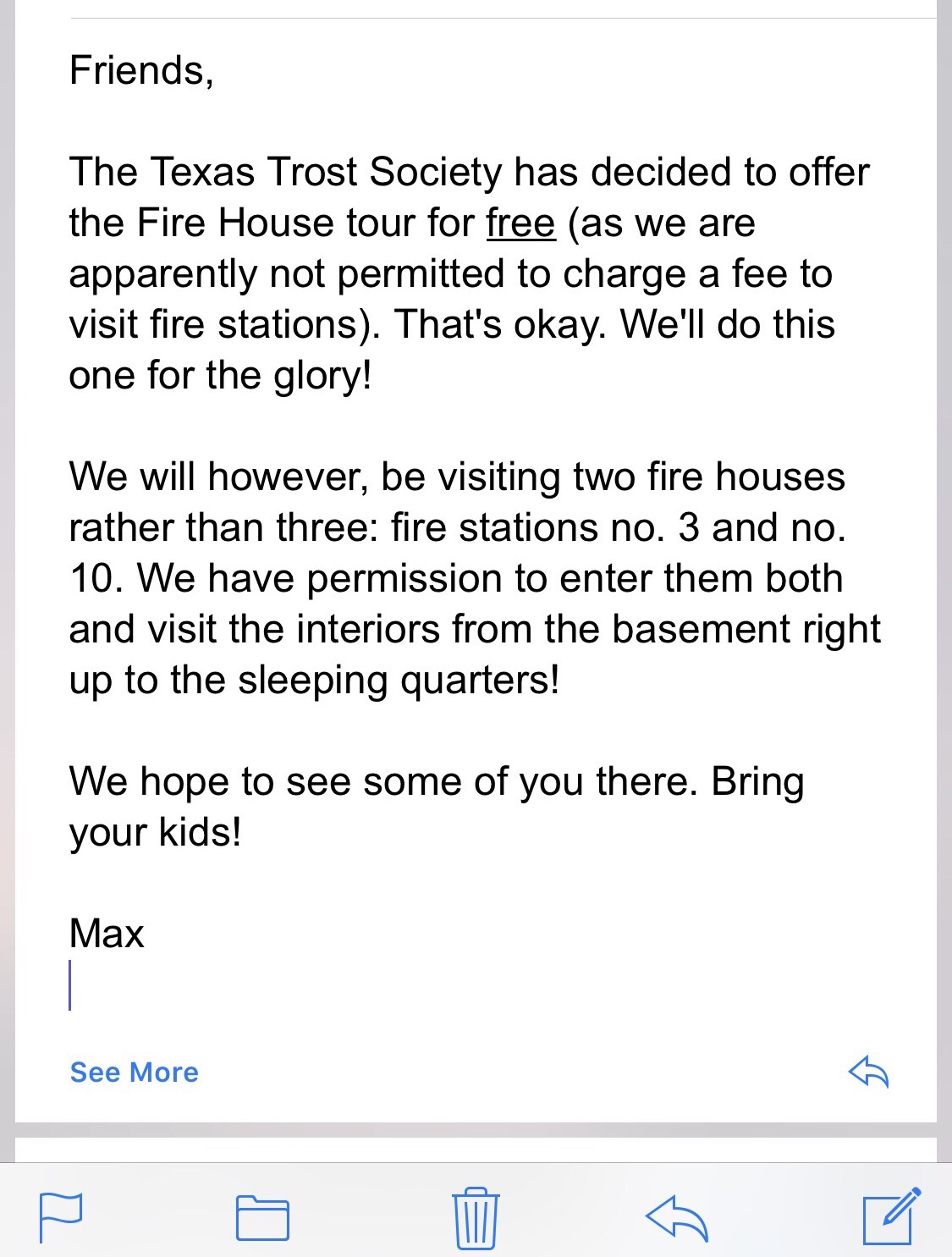Tap the reply arrow inside the message
The width and height of the screenshot is (952, 1257).
[x=869, y=1072]
